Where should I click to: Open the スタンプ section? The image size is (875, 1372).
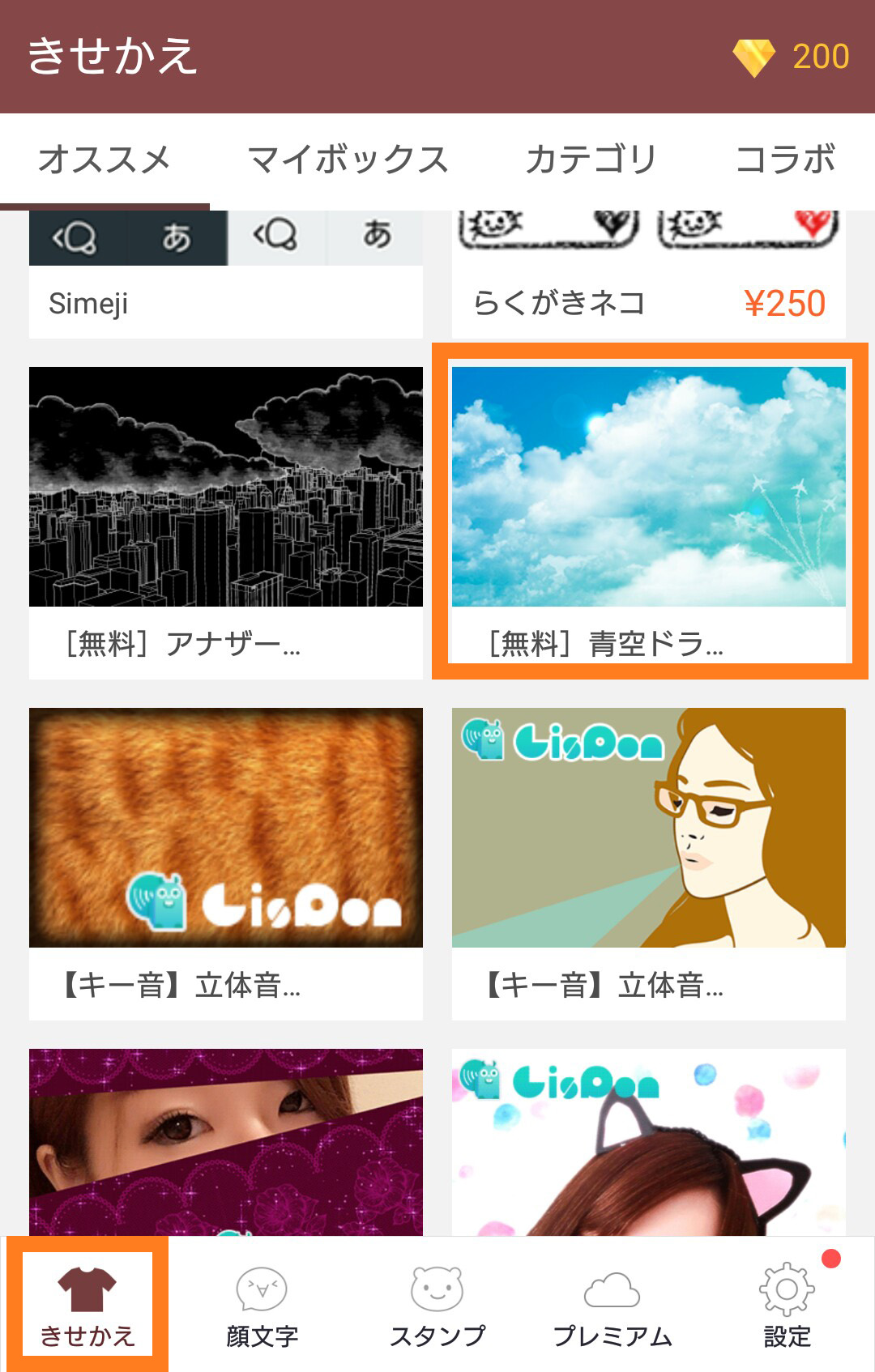(437, 1304)
